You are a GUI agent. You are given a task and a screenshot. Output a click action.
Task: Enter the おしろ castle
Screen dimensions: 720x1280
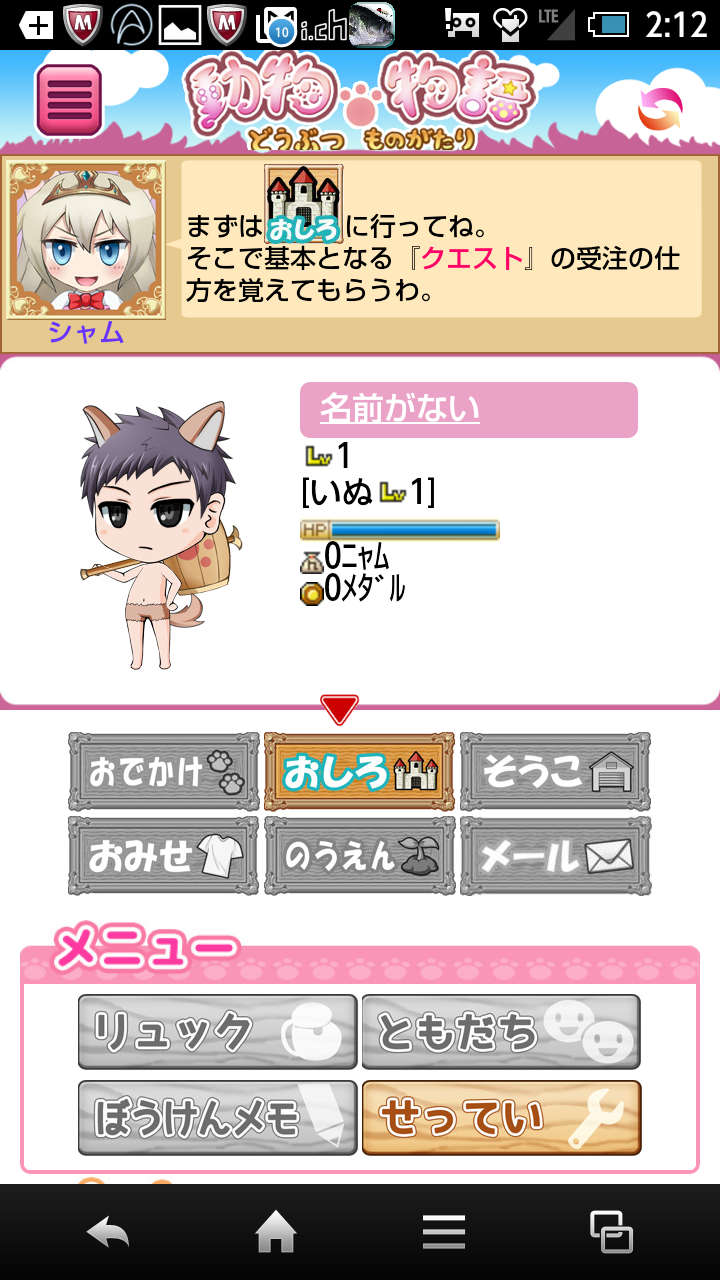click(359, 771)
